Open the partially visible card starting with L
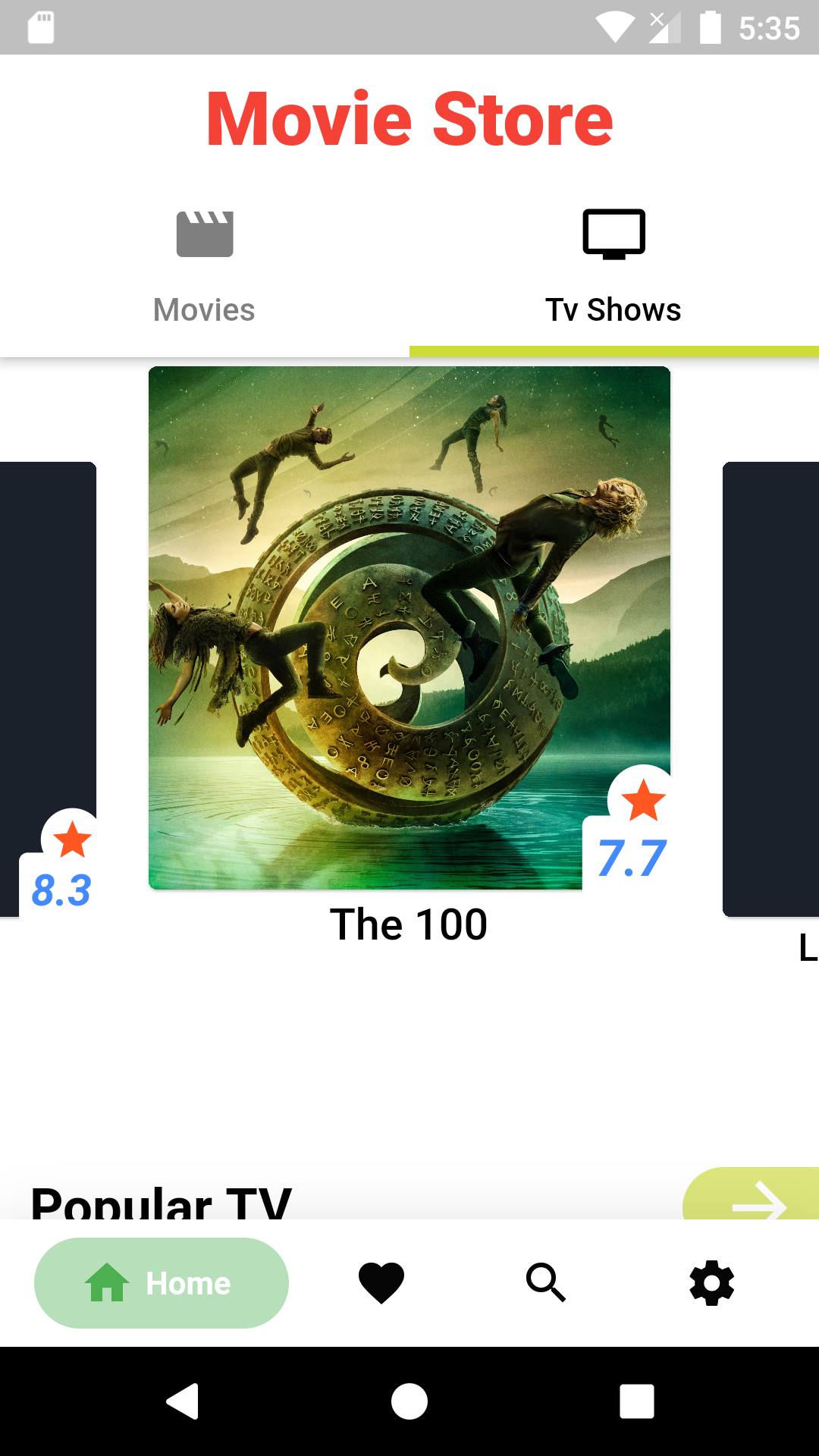 point(771,689)
